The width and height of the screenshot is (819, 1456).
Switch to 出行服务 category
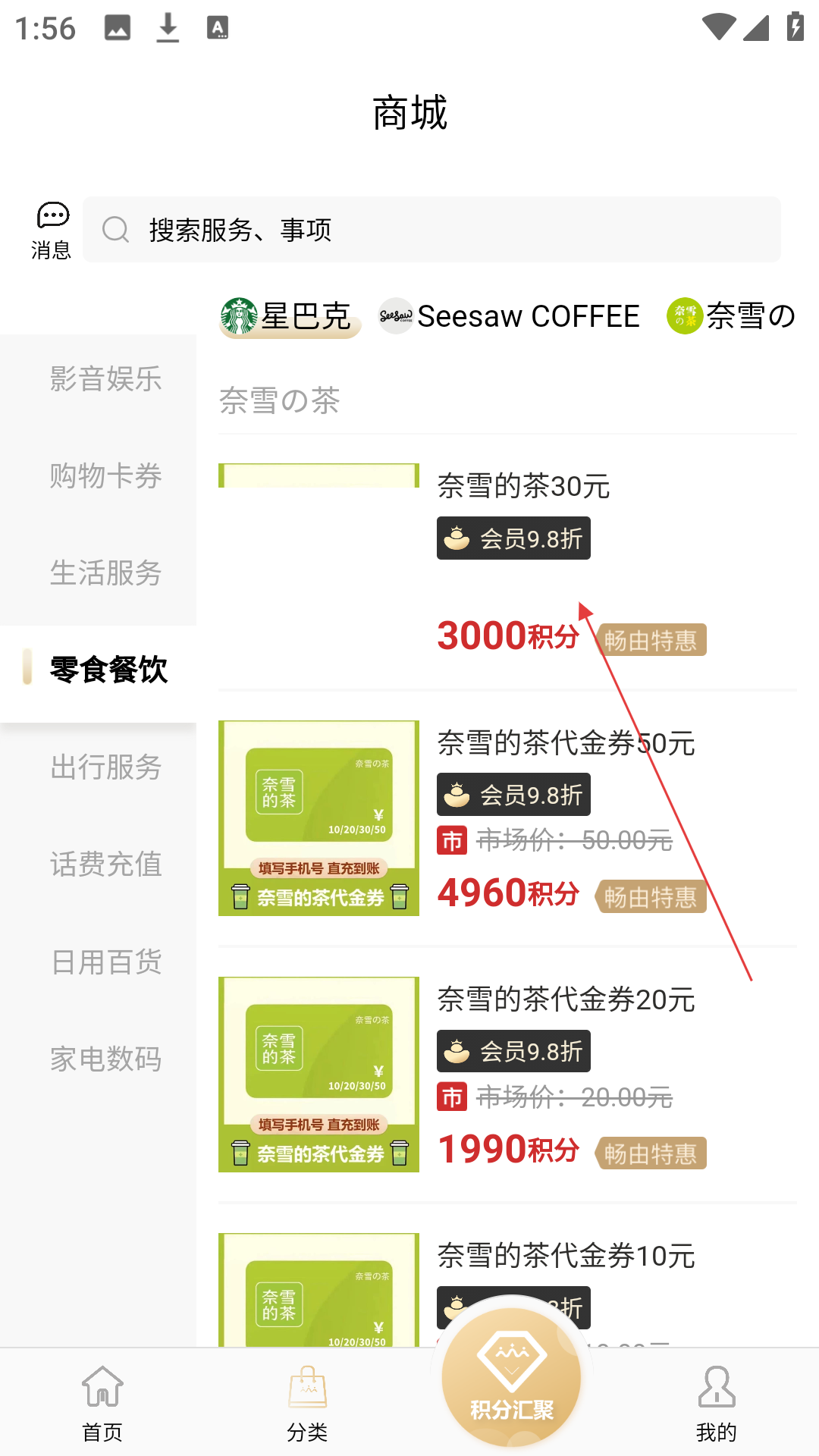pos(105,767)
